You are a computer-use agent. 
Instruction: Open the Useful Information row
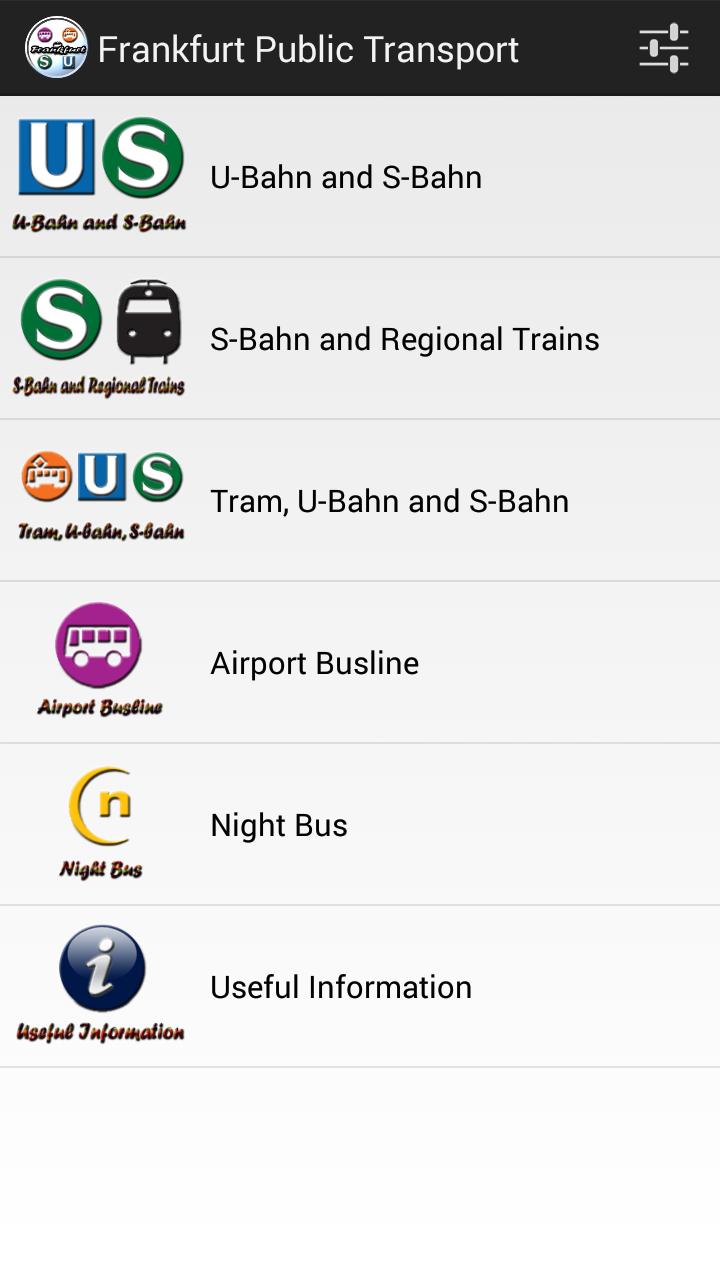coord(400,986)
